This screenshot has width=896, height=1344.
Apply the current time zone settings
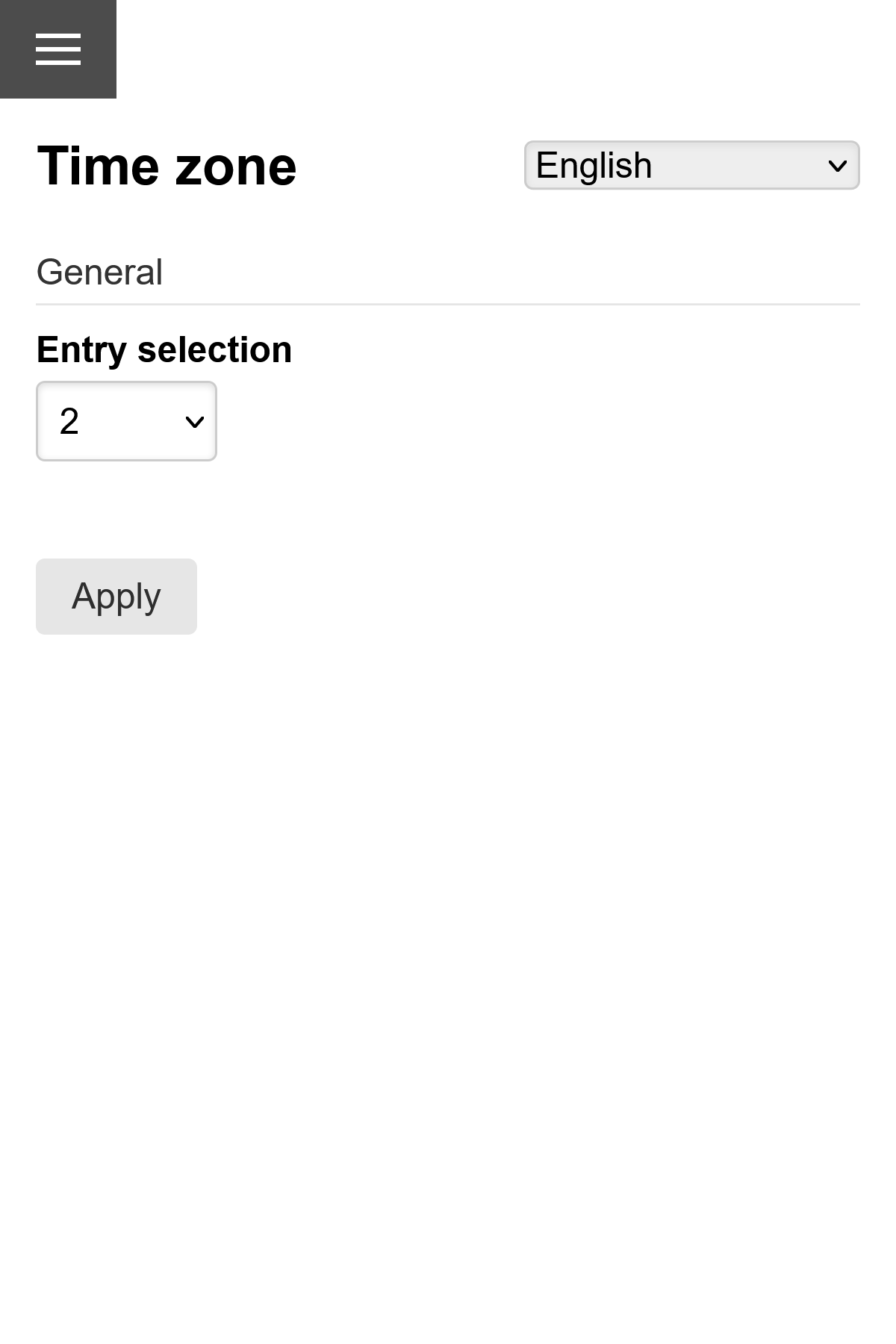click(116, 596)
